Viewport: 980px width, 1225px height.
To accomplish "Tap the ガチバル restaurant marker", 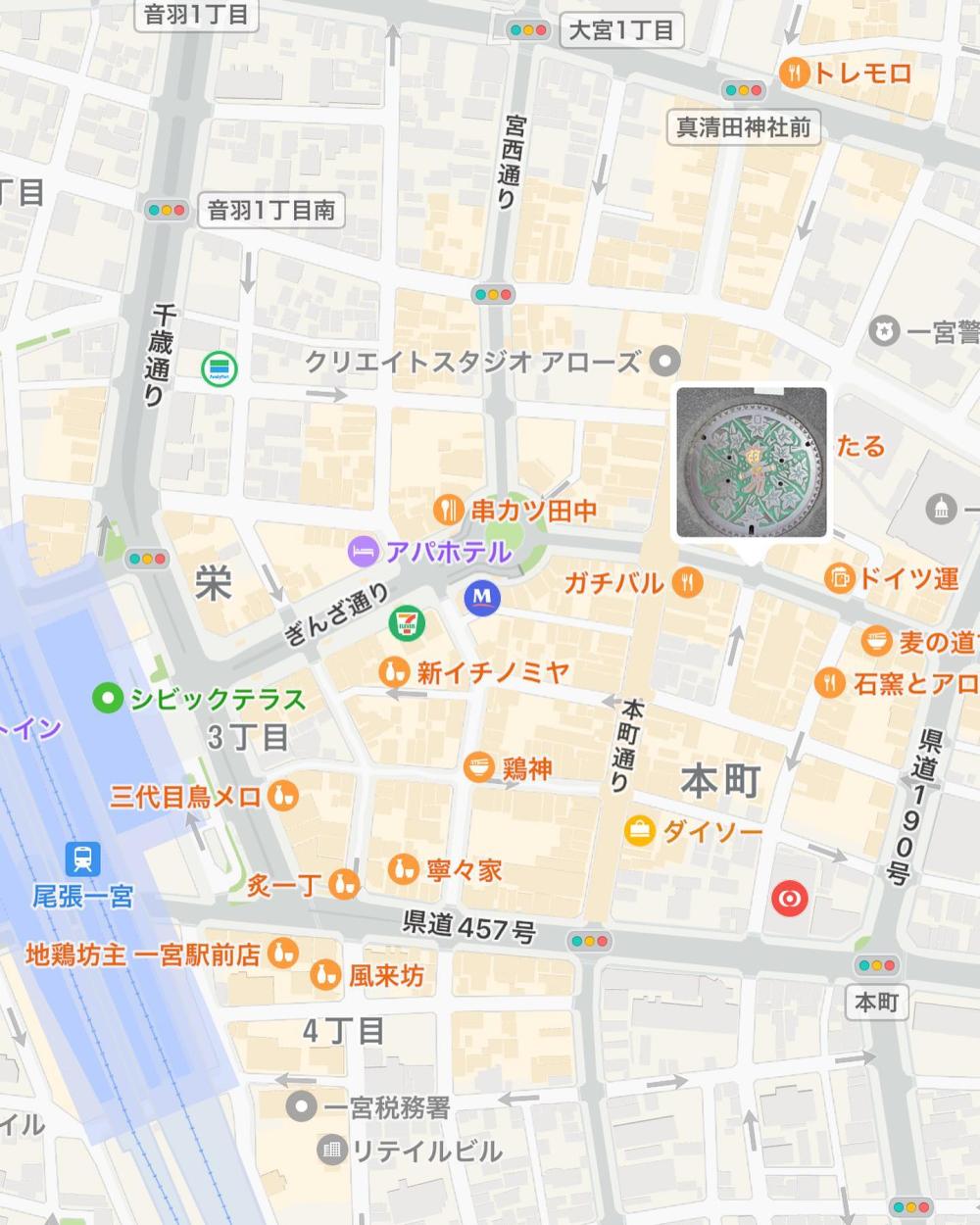I will coord(689,582).
